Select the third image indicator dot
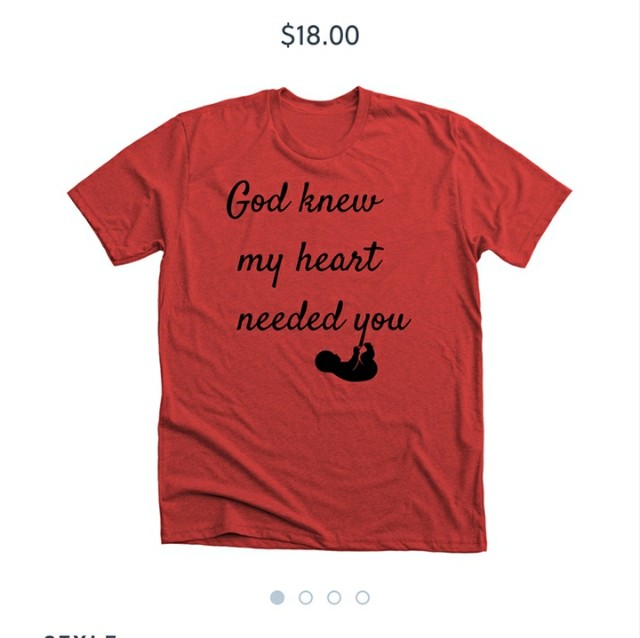Screen dimensions: 640x638 334,597
